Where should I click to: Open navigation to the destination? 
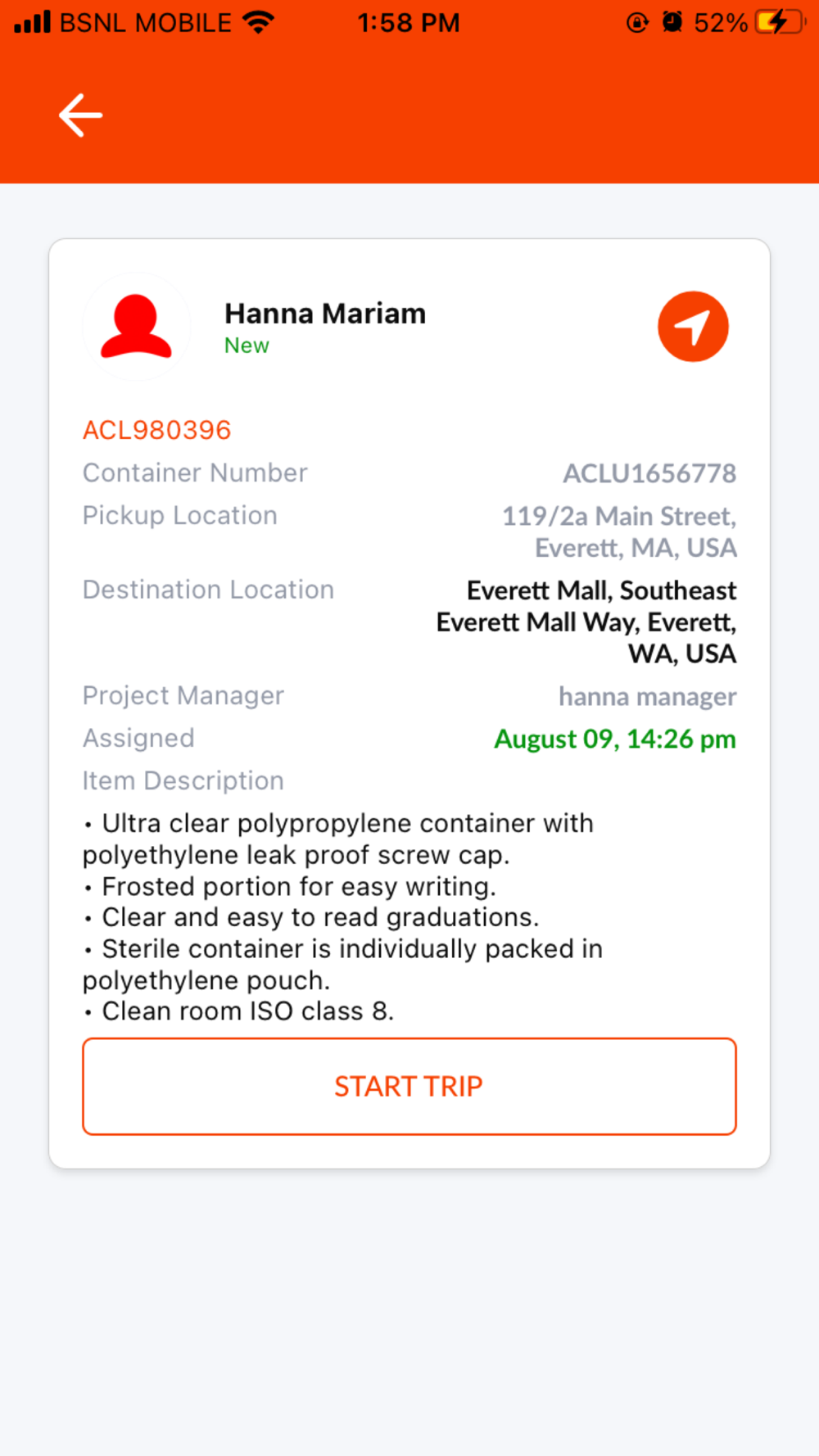coord(693,326)
